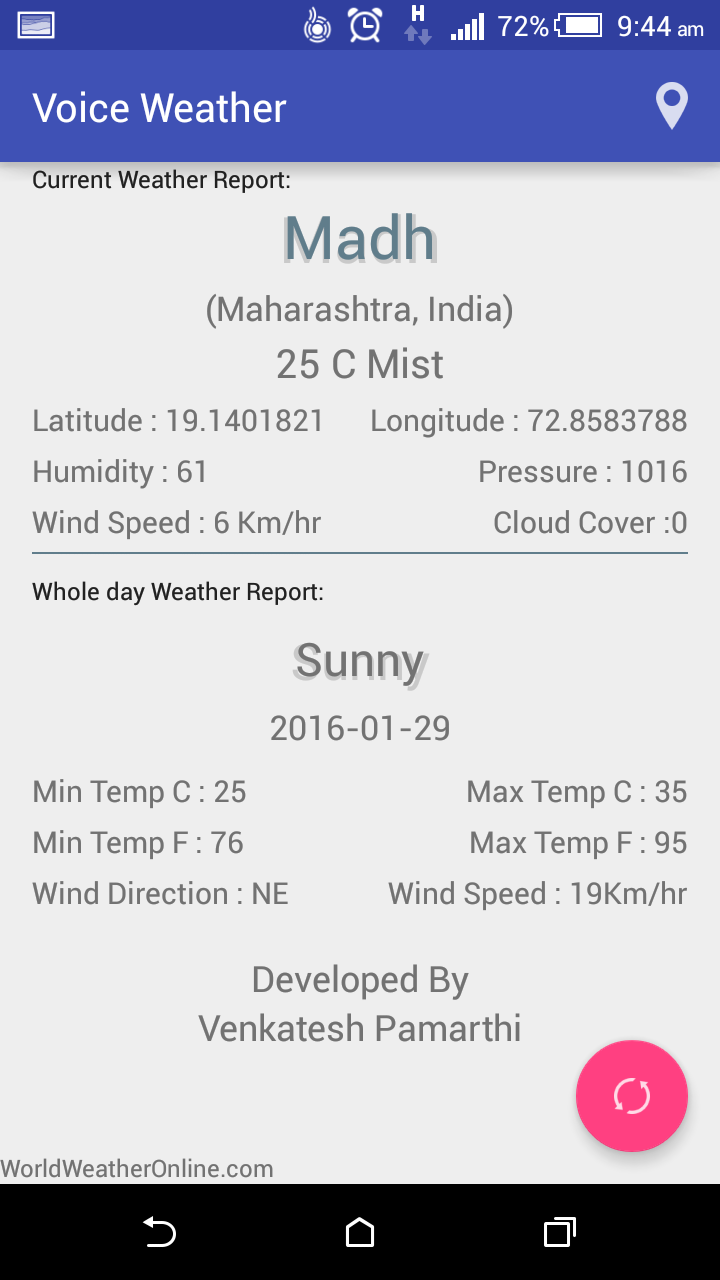Return to the home screen

click(x=360, y=1232)
